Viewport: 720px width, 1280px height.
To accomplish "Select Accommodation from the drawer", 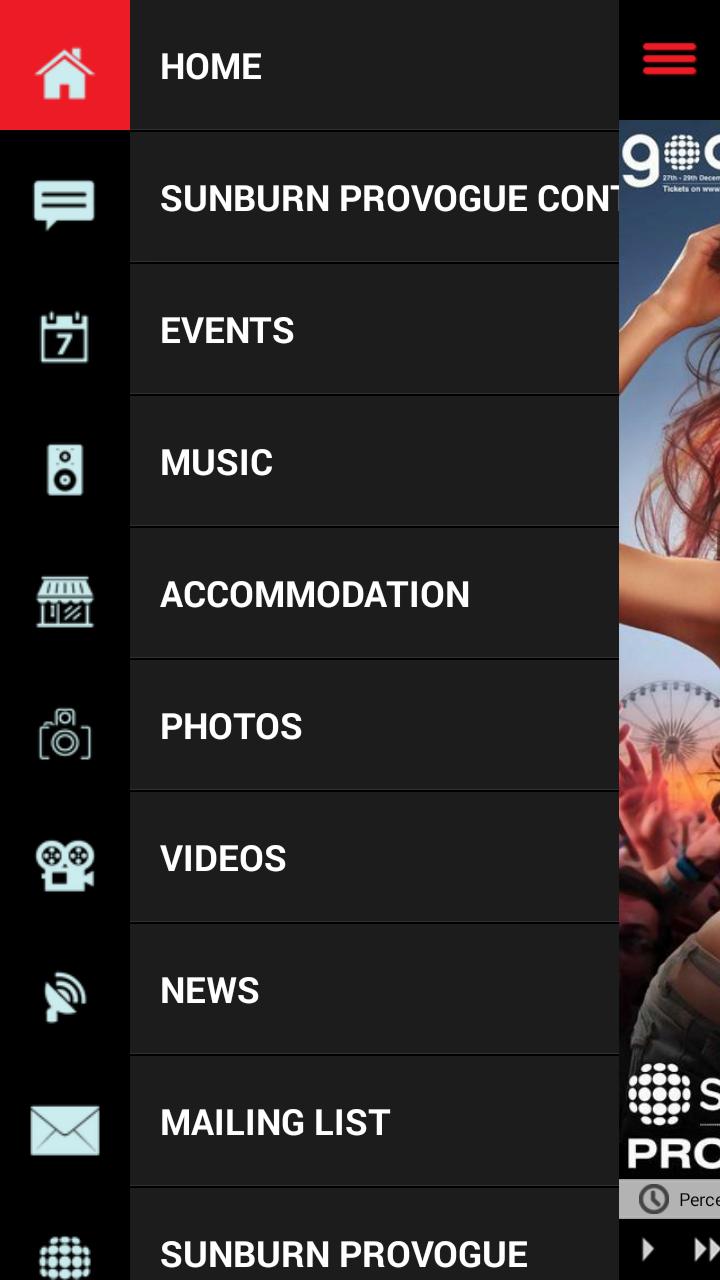I will point(310,594).
